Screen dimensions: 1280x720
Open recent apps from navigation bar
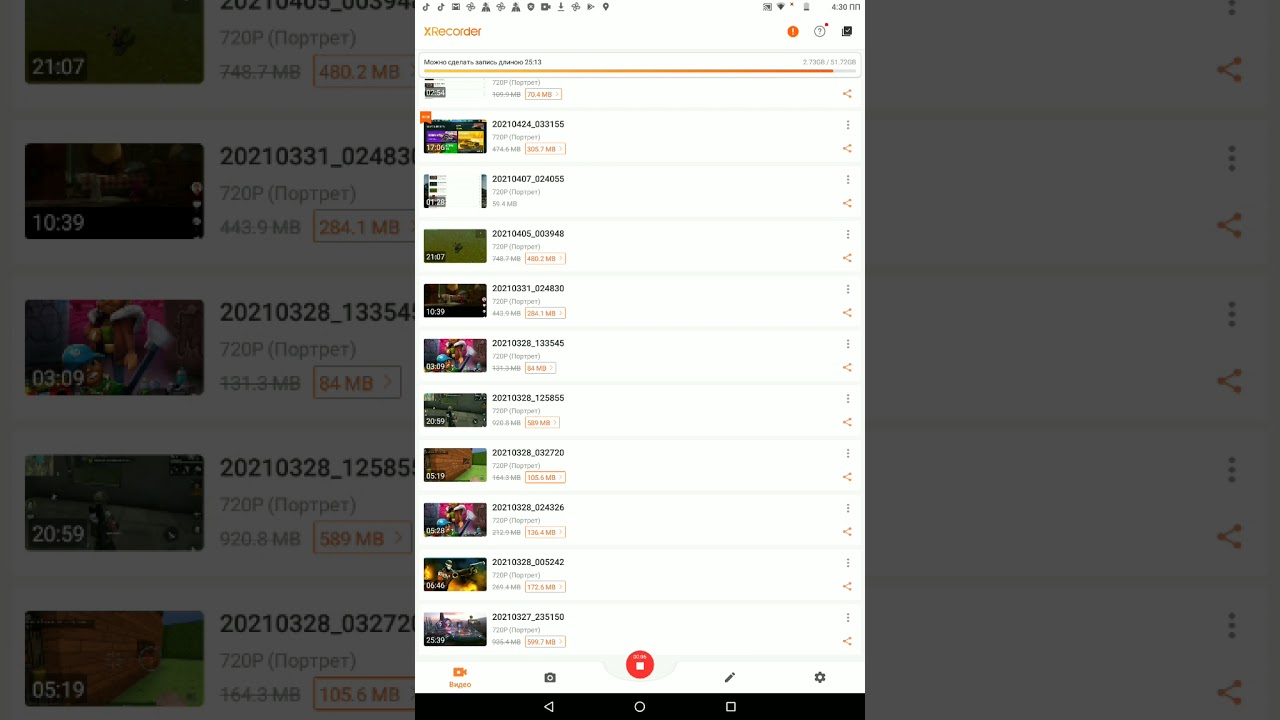click(731, 706)
